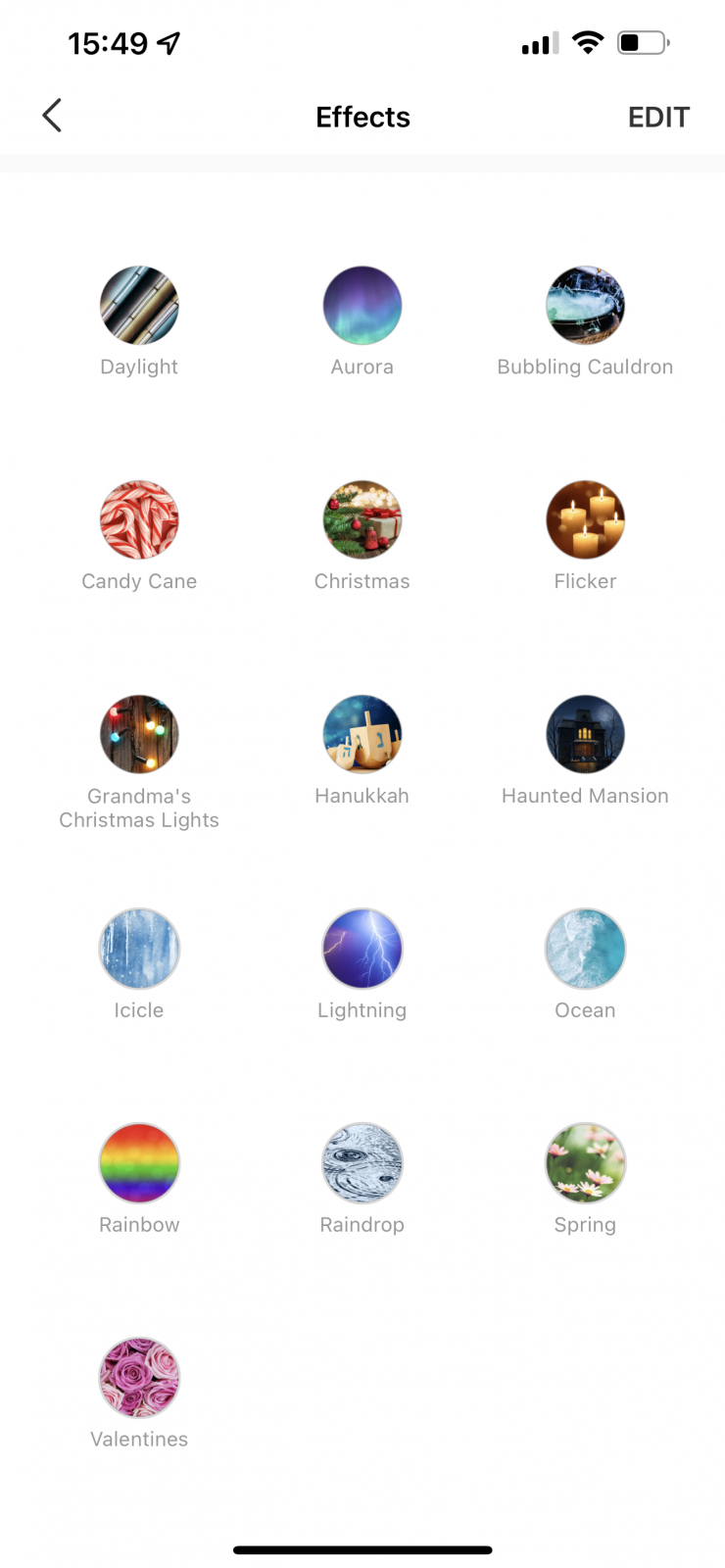Start the Lightning effect
Viewport: 725px width, 1568px height.
362,949
